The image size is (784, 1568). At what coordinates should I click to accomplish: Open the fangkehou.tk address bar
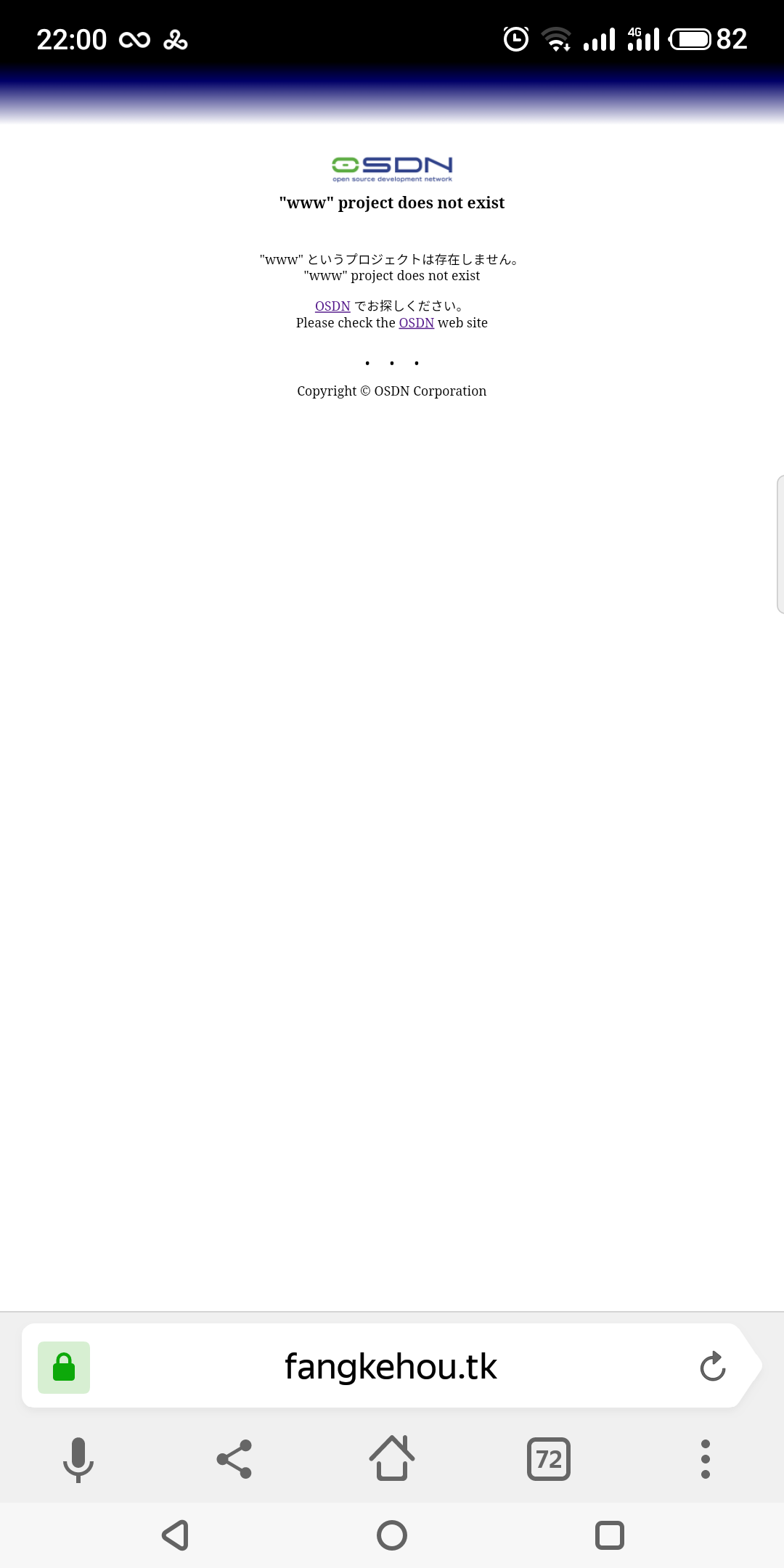[391, 1367]
